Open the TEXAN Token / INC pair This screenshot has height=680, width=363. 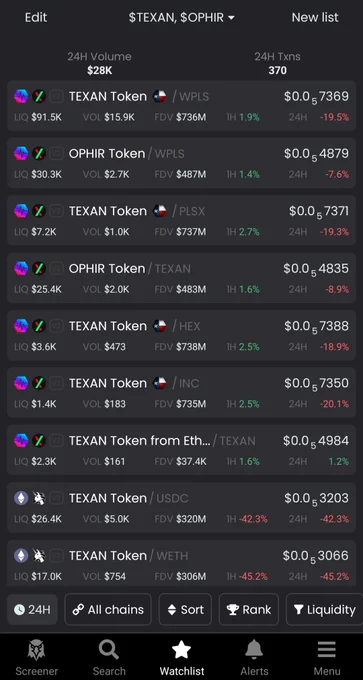[x=181, y=392]
